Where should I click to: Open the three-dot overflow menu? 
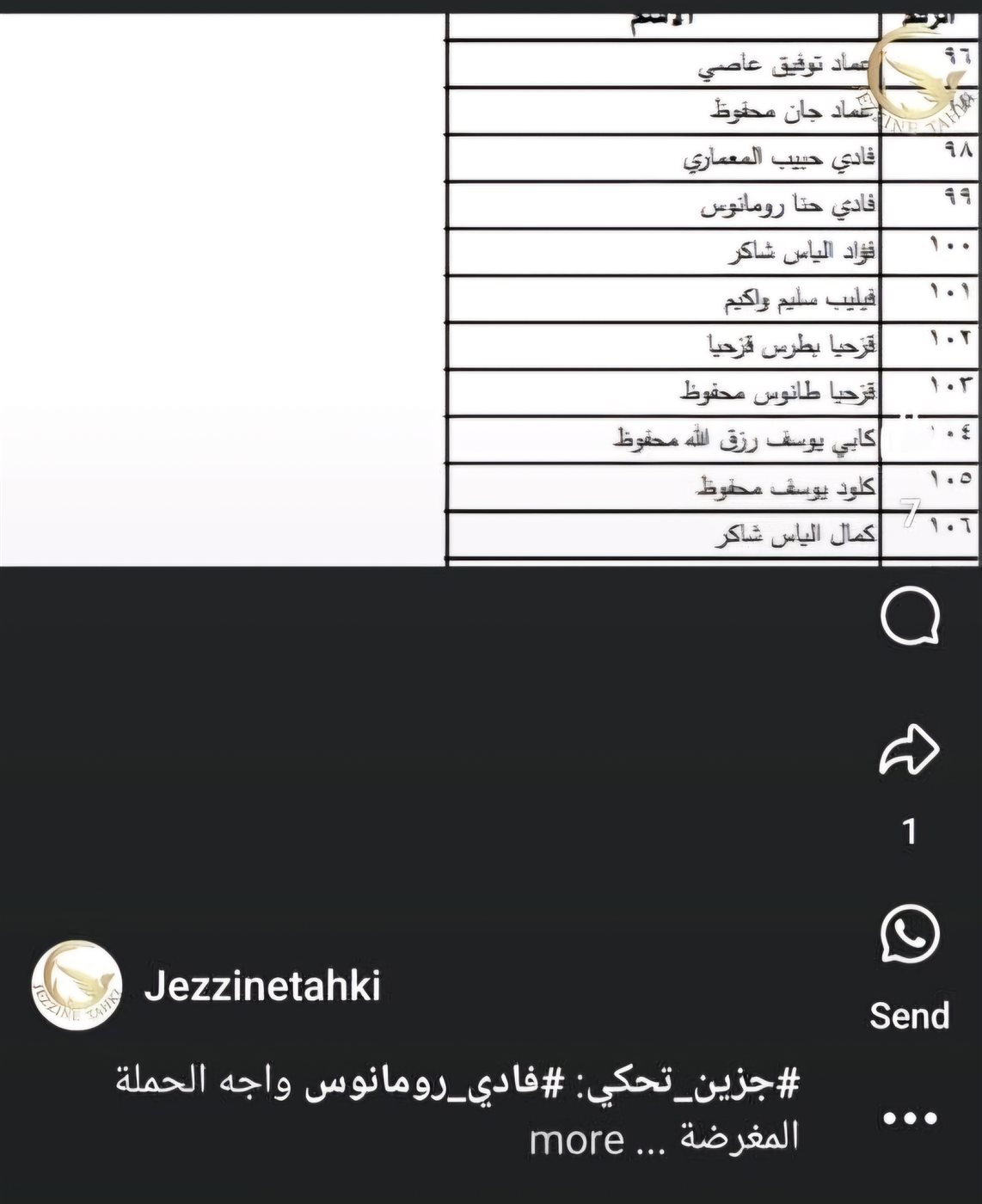[x=910, y=1119]
